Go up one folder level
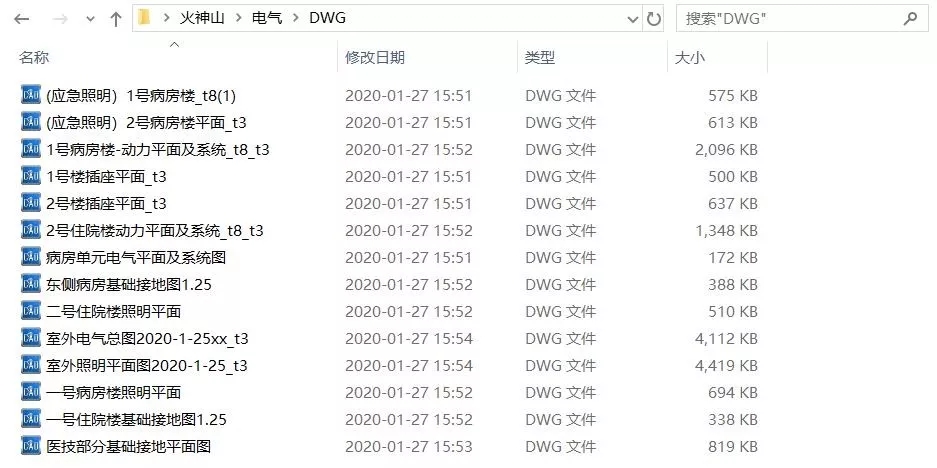937x468 pixels. 116,19
